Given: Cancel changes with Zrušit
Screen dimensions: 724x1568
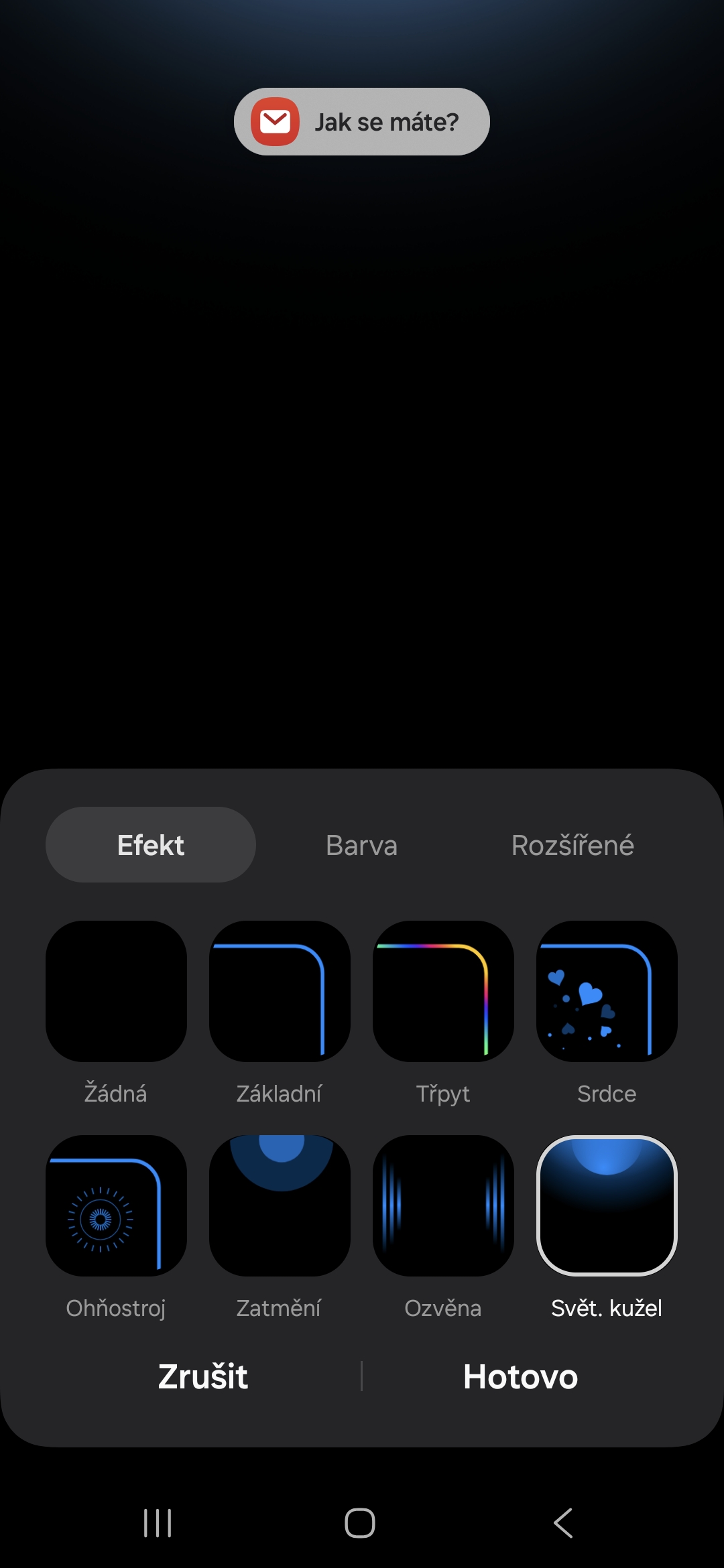Looking at the screenshot, I should 203,1376.
